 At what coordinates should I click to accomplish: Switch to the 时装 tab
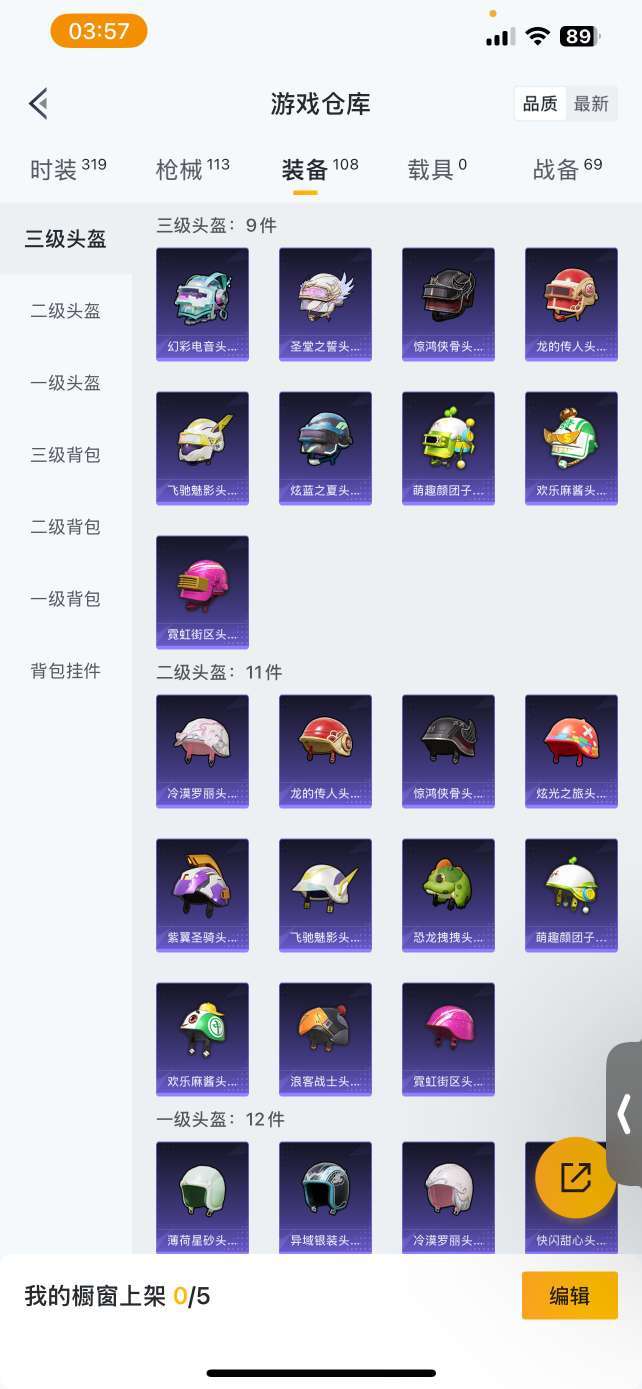[68, 168]
